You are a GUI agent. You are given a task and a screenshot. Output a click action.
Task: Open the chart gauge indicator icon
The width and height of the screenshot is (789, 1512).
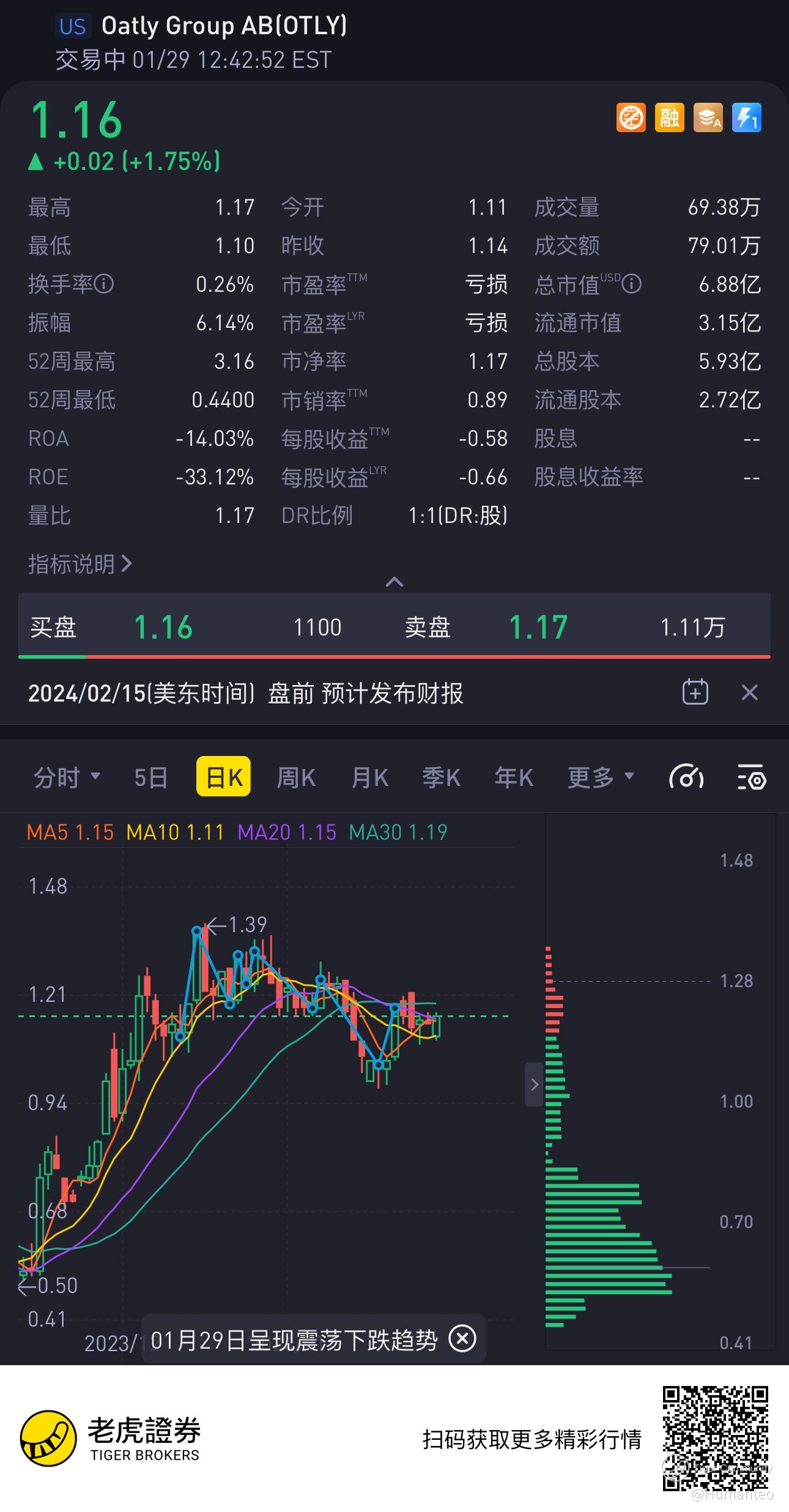686,777
